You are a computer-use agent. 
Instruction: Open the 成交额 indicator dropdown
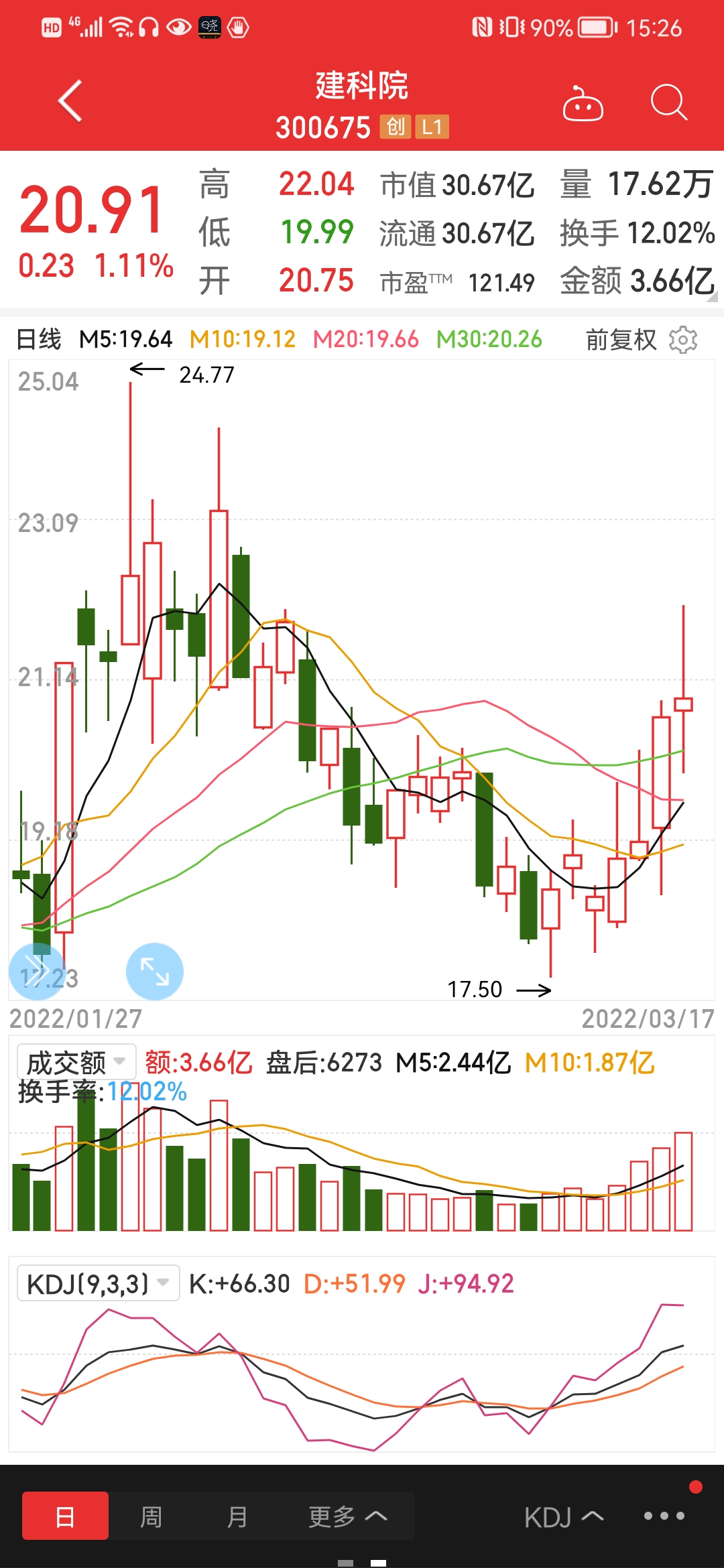[x=76, y=1061]
